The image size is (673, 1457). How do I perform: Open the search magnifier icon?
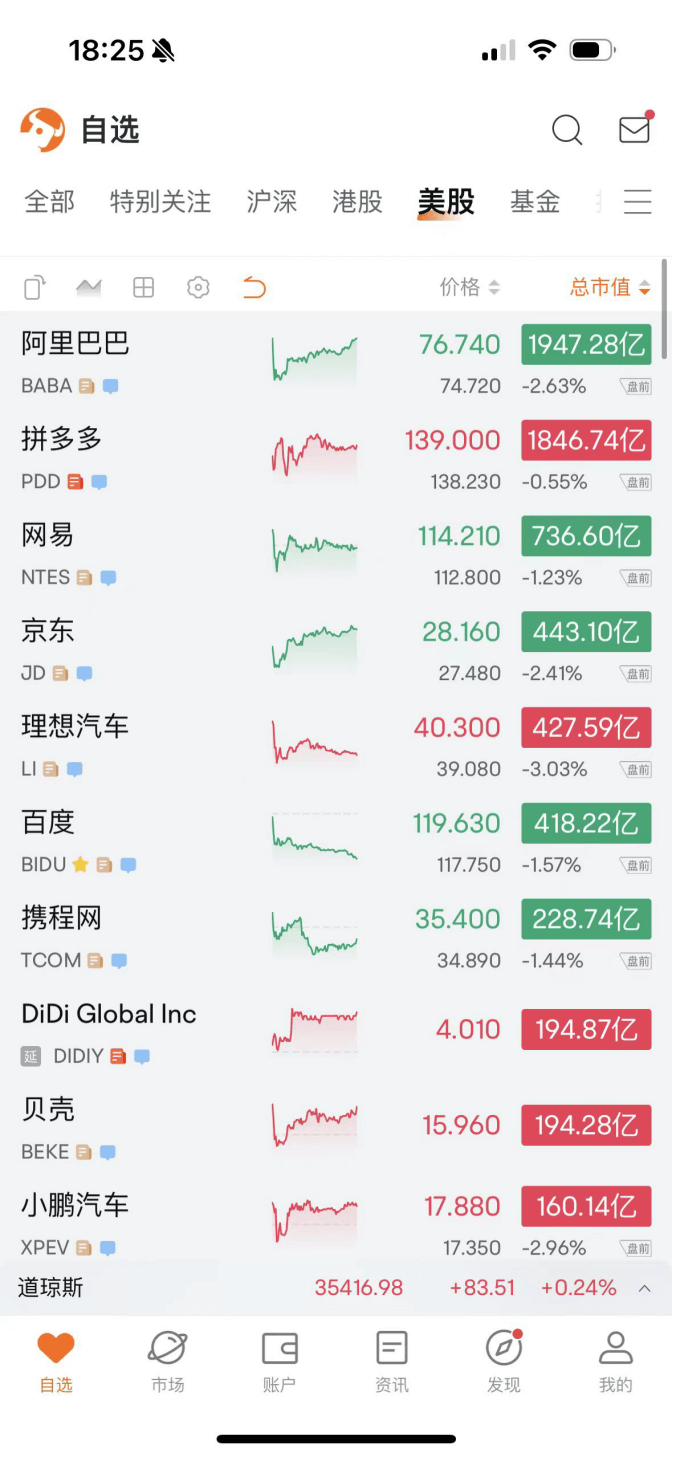tap(567, 130)
